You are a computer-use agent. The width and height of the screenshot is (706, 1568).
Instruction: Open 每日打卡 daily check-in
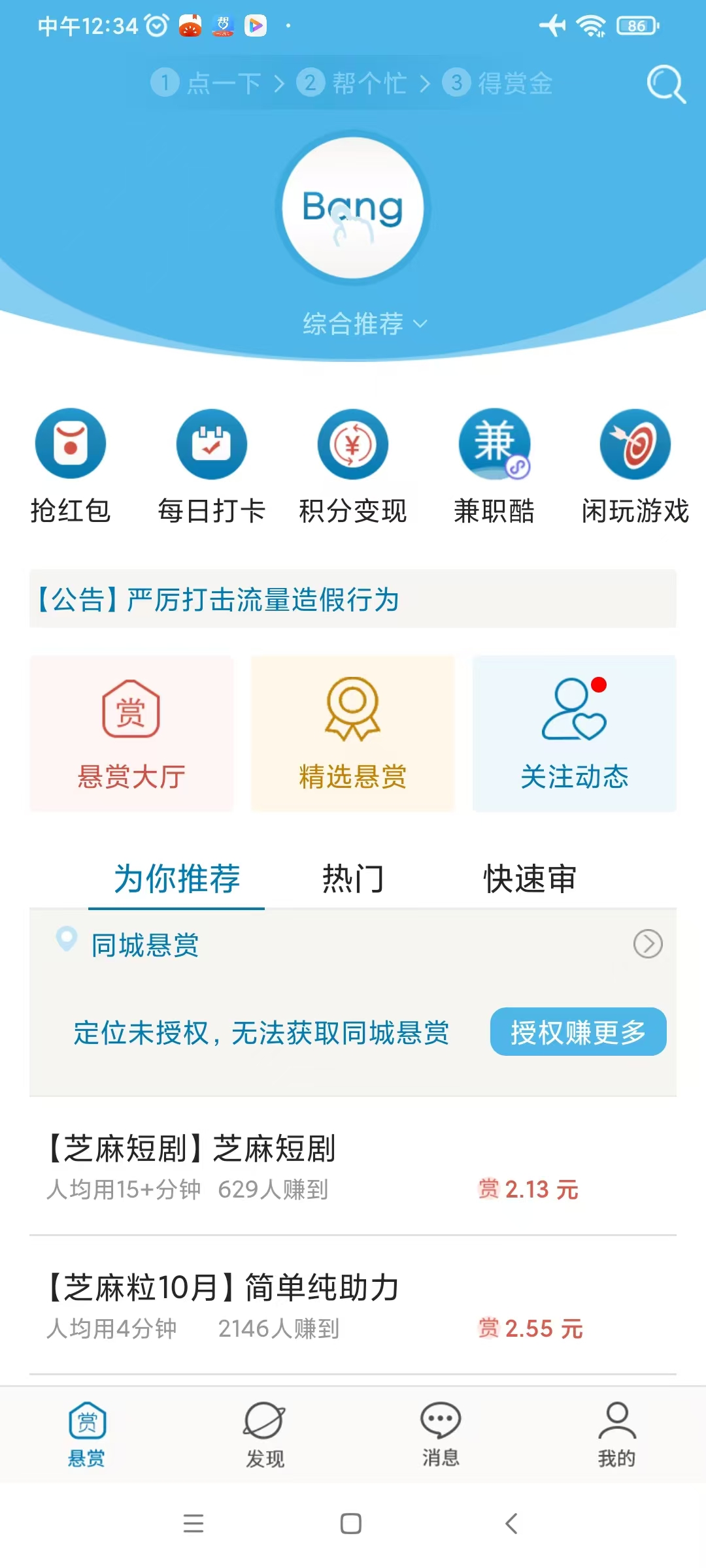[x=212, y=467]
